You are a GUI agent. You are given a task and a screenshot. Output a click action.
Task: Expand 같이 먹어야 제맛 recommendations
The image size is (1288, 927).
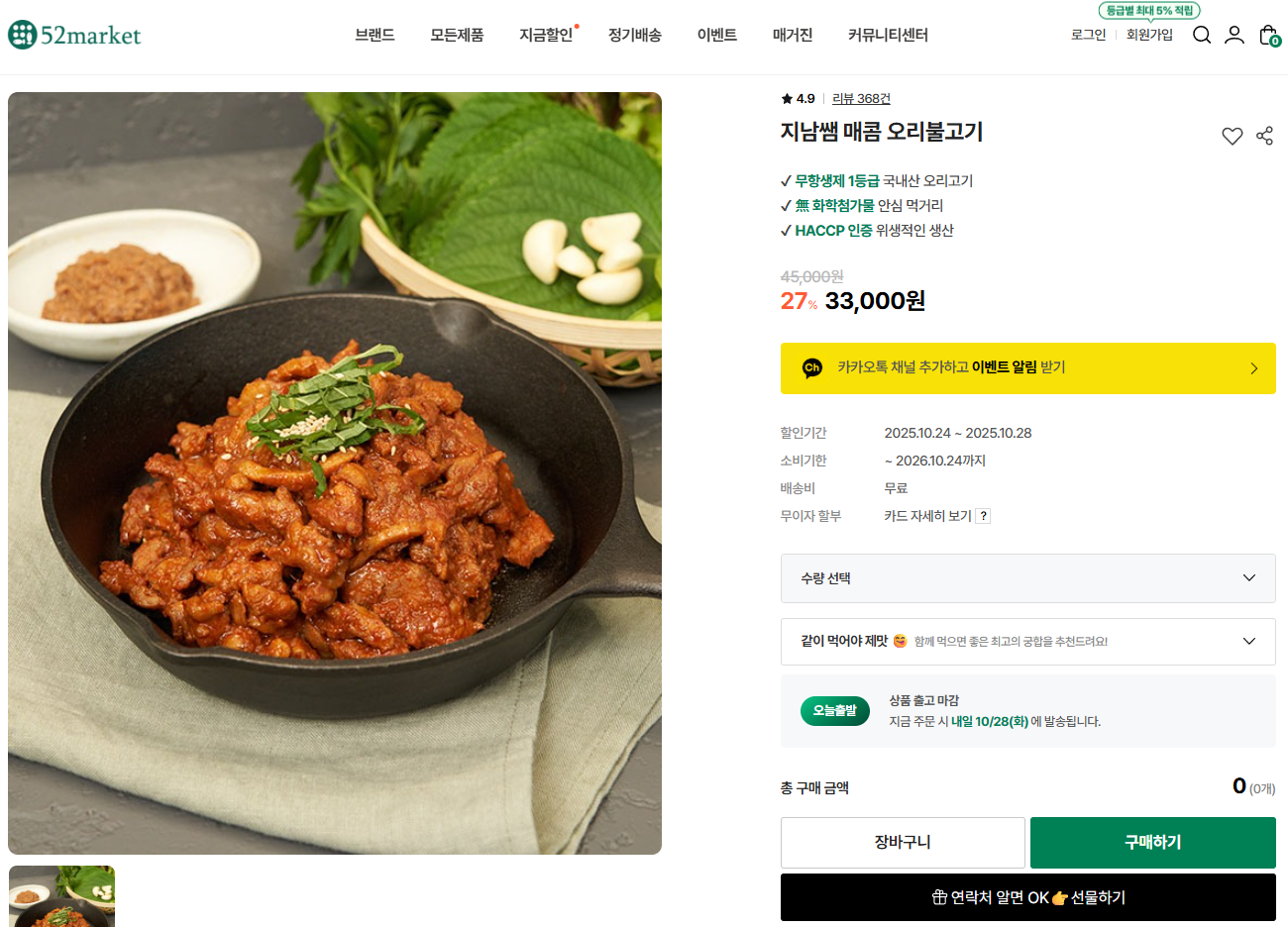pos(1027,642)
